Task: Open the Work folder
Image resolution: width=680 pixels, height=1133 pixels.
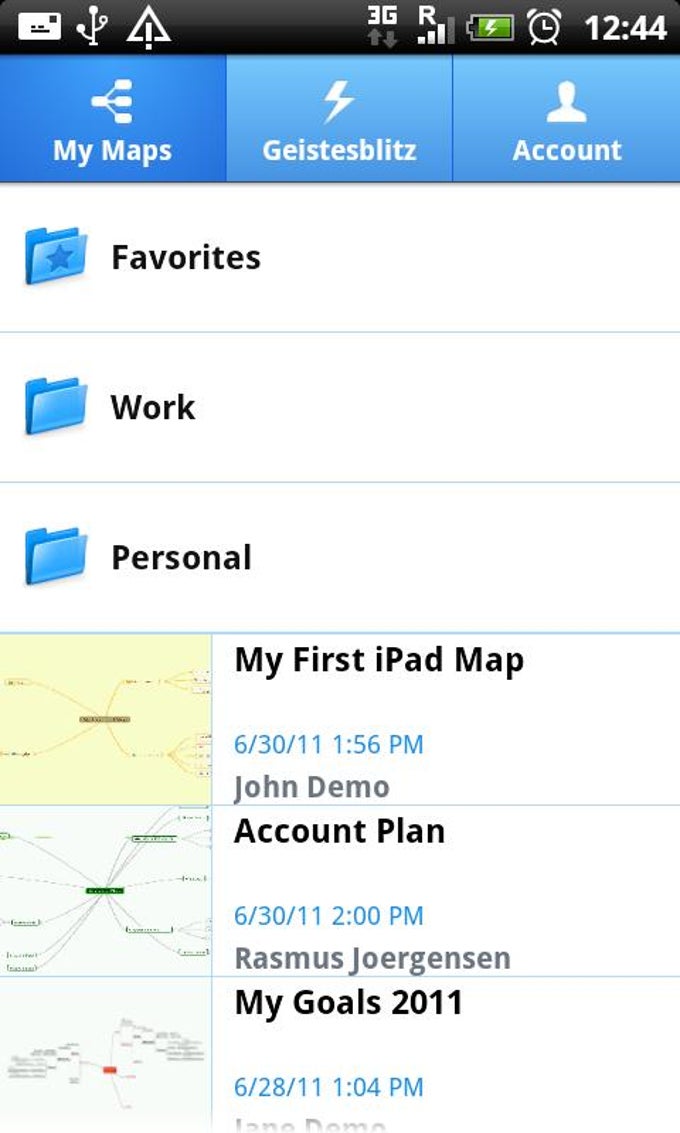Action: coord(153,408)
